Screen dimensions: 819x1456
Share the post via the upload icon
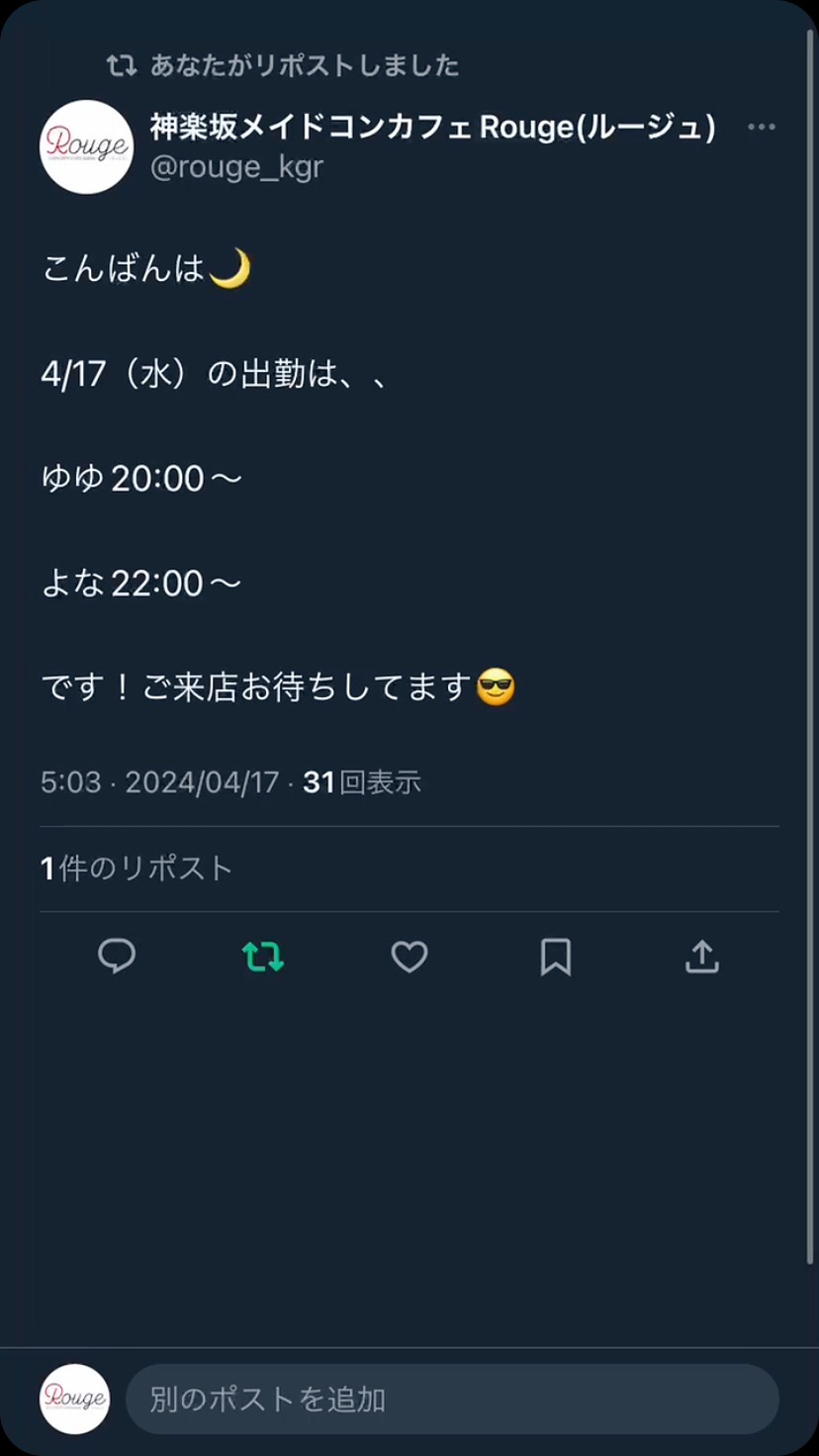(x=701, y=956)
